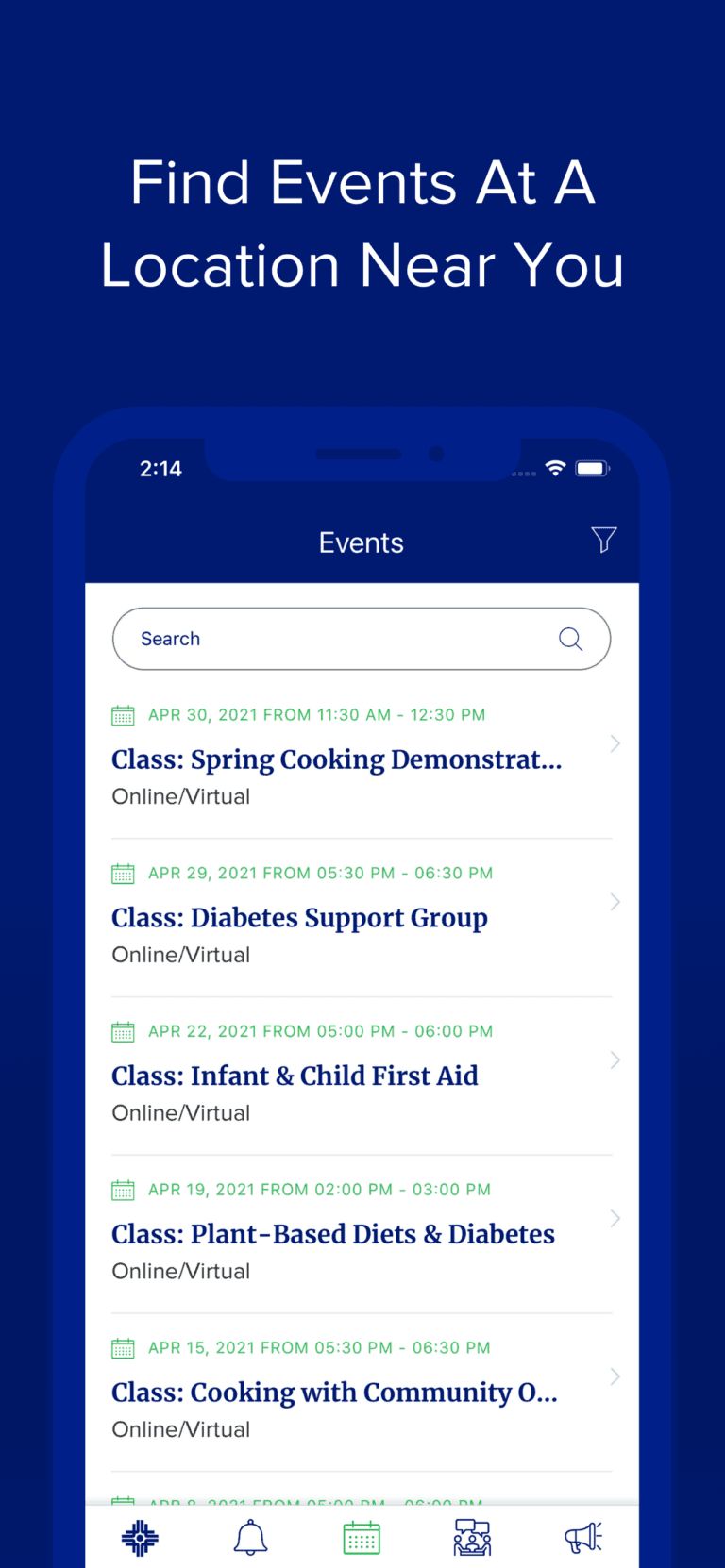Open the Filter options for events
The height and width of the screenshot is (1568, 725).
click(x=604, y=540)
